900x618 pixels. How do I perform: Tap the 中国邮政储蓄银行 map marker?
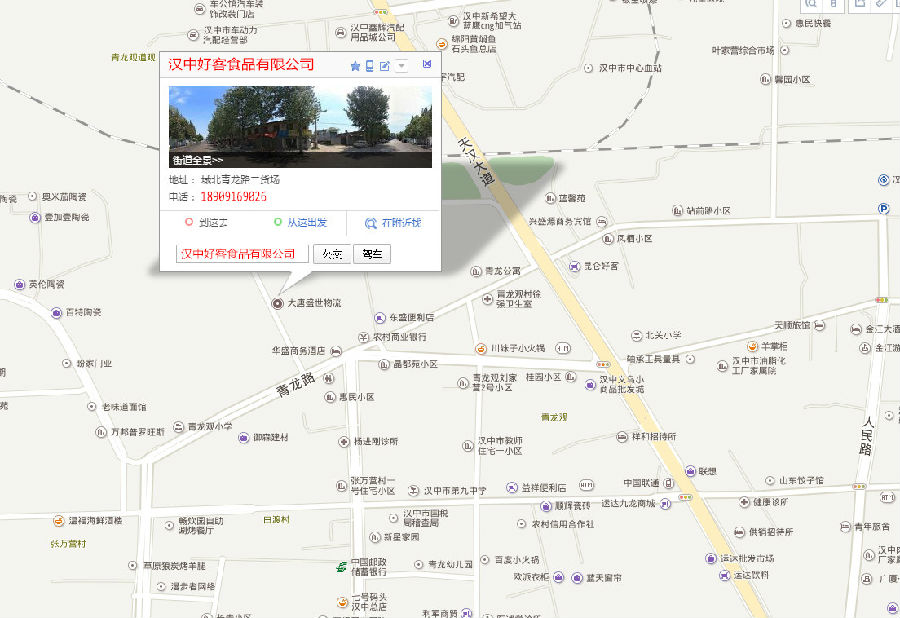[342, 567]
